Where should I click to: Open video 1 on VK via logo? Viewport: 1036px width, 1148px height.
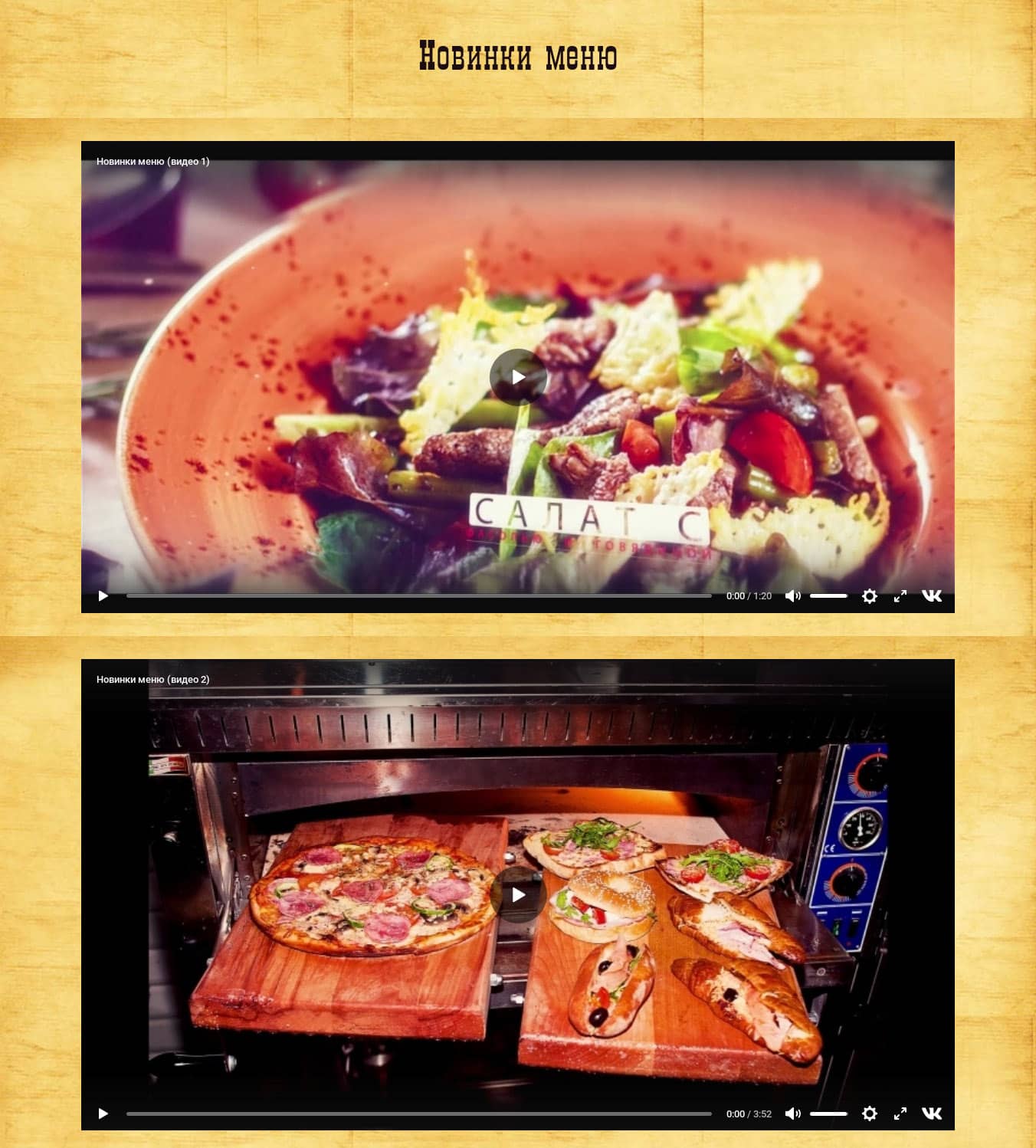coord(932,596)
